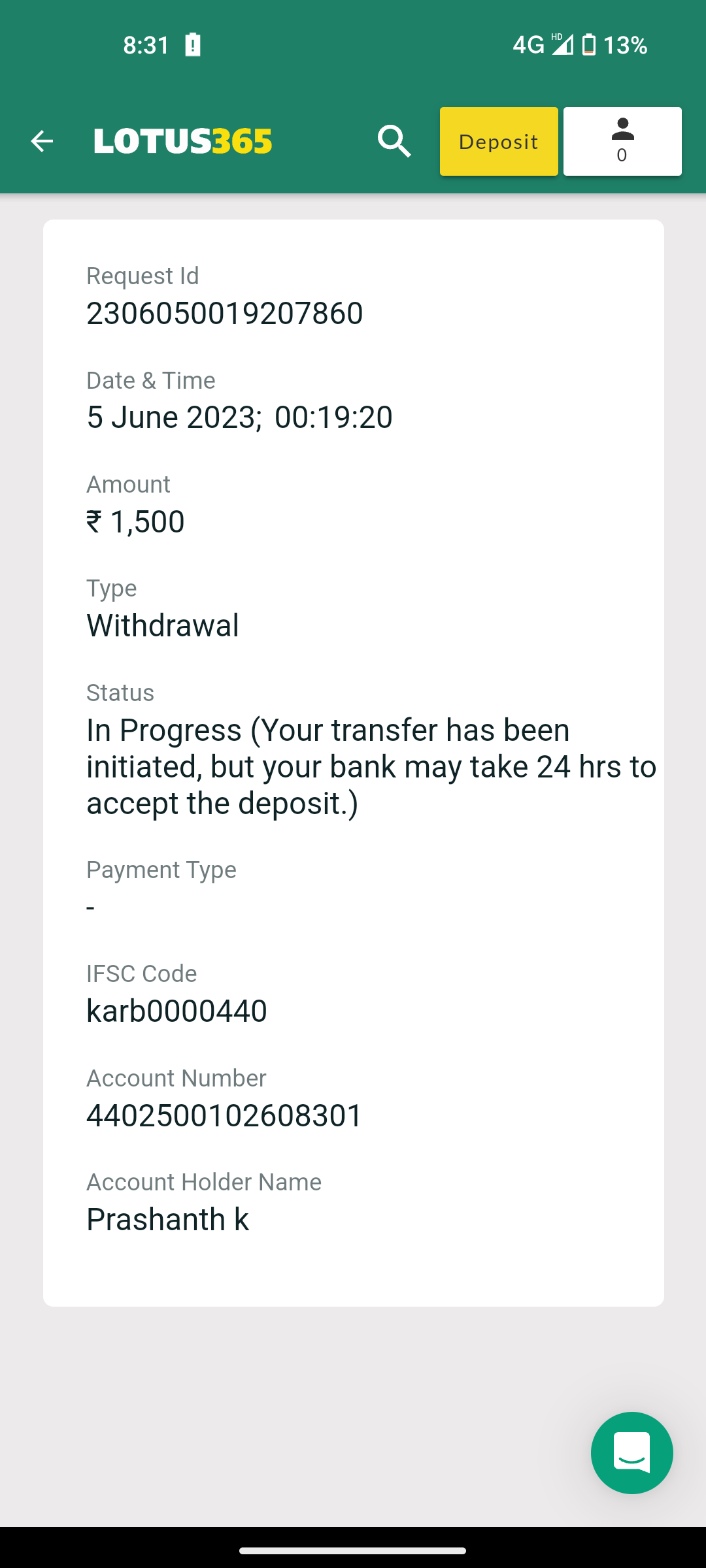Tap the yellow Deposit button
706x1568 pixels.
(499, 141)
